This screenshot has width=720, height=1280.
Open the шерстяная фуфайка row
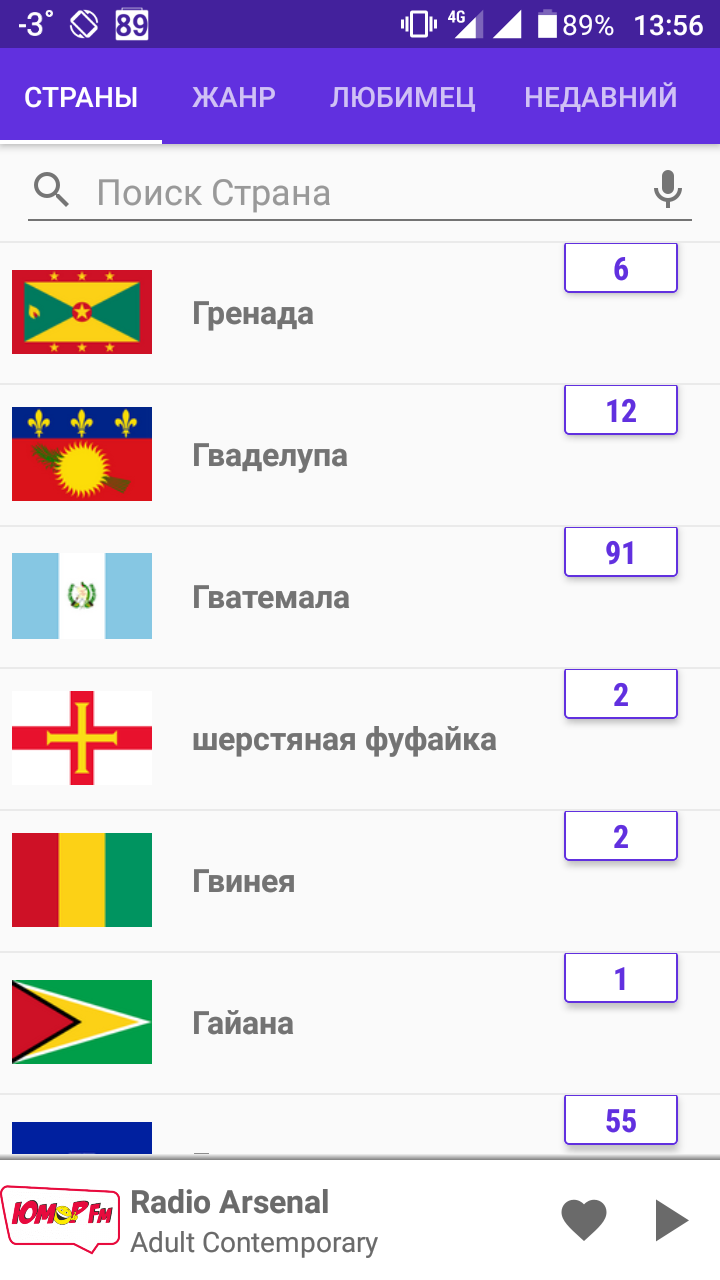[x=360, y=739]
